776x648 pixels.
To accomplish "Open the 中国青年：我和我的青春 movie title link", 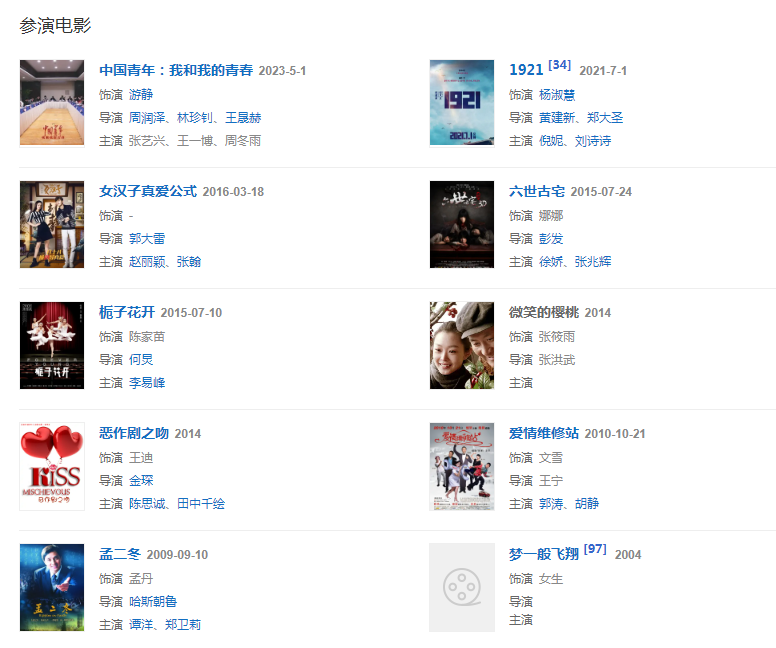I will (x=176, y=70).
